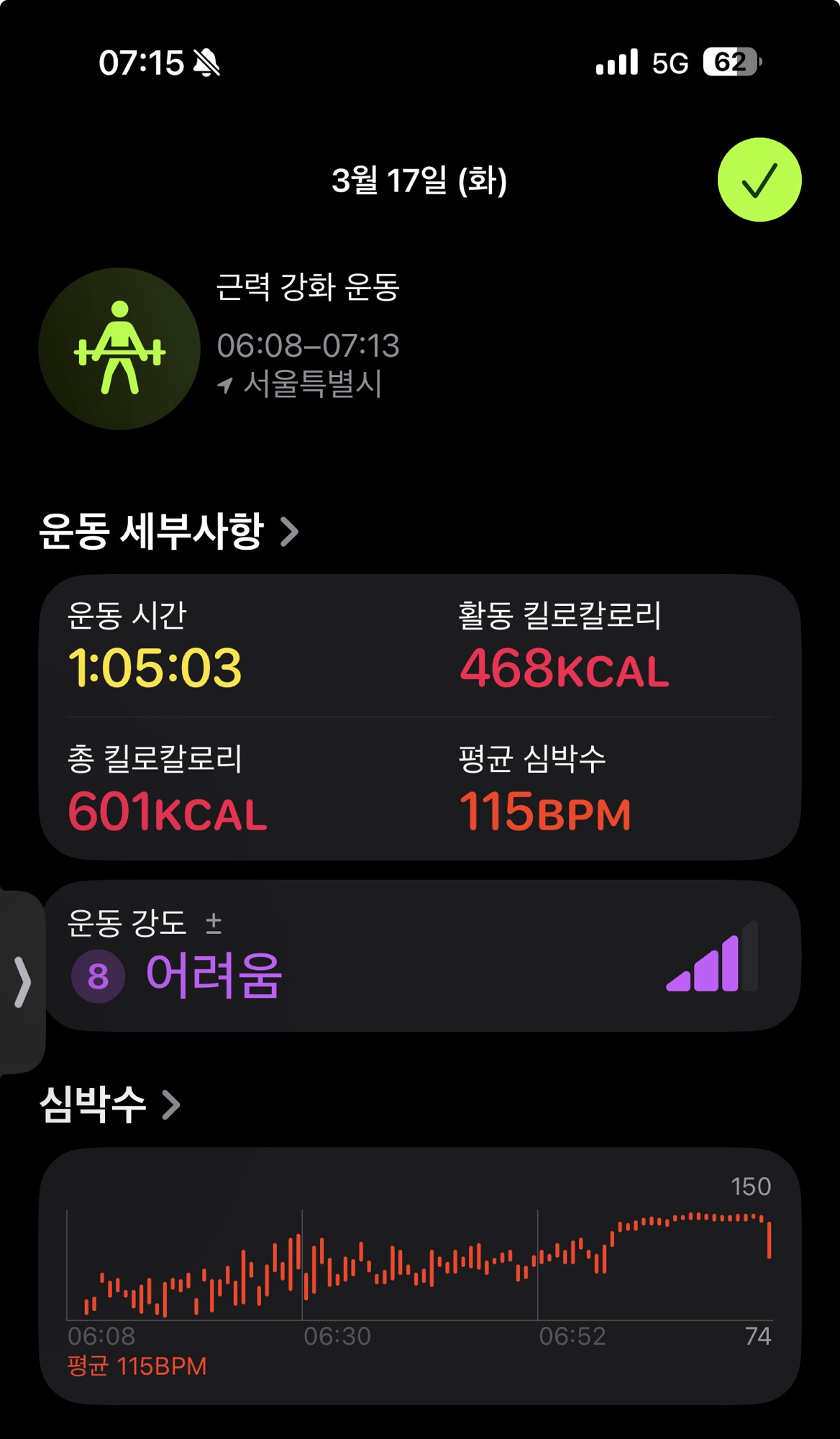Open the workout metrics card with 1:05:03
The width and height of the screenshot is (840, 1439).
(x=420, y=717)
